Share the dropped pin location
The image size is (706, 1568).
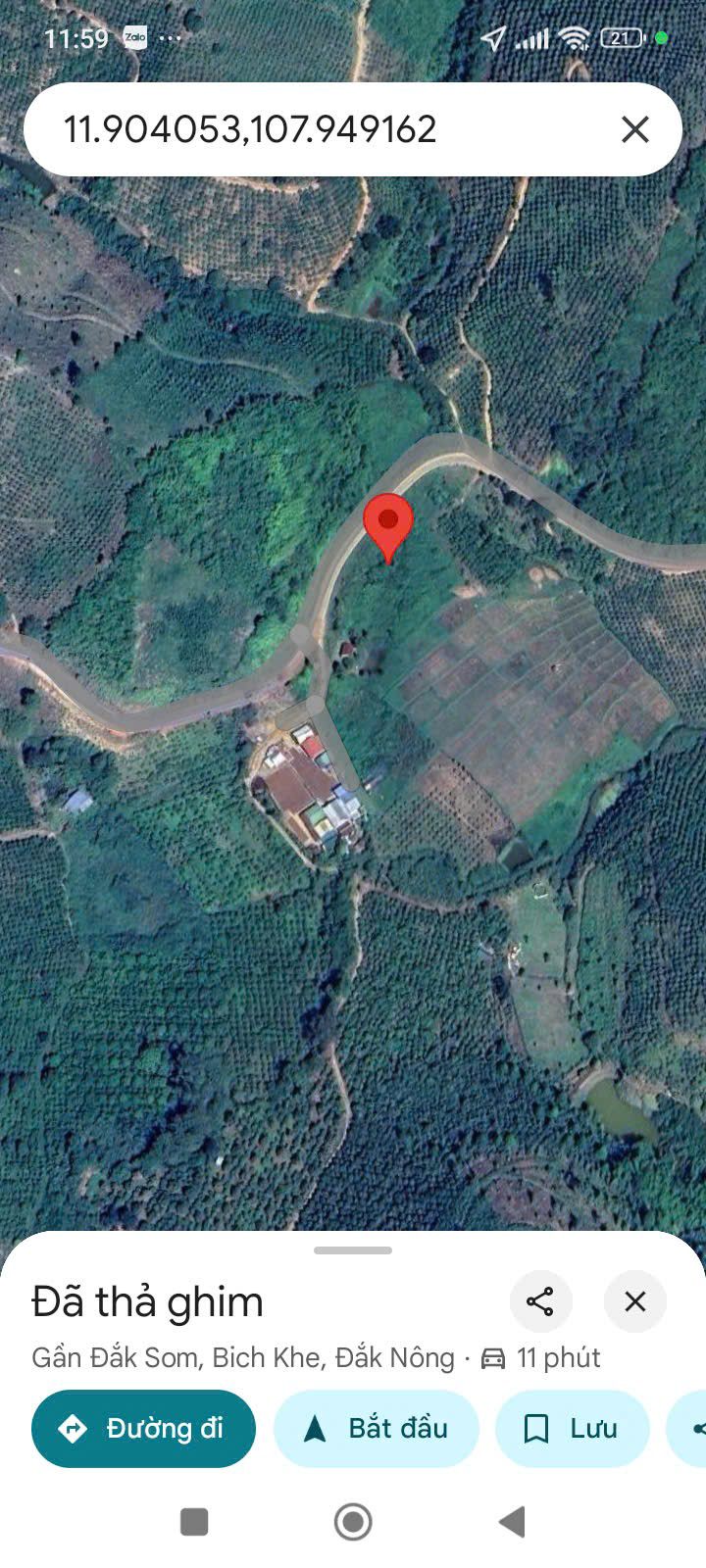pyautogui.click(x=540, y=1301)
